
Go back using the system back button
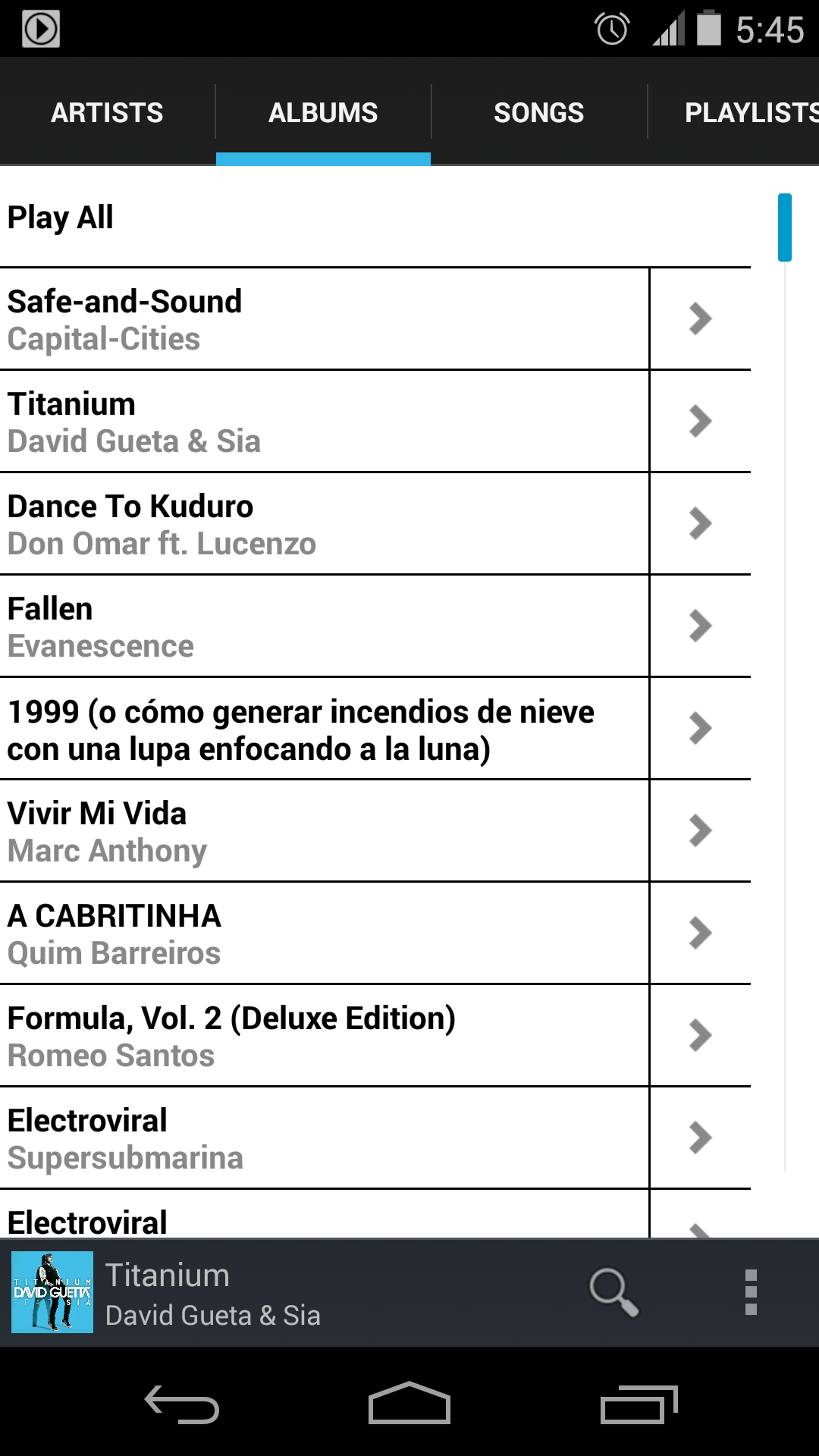pyautogui.click(x=182, y=1404)
